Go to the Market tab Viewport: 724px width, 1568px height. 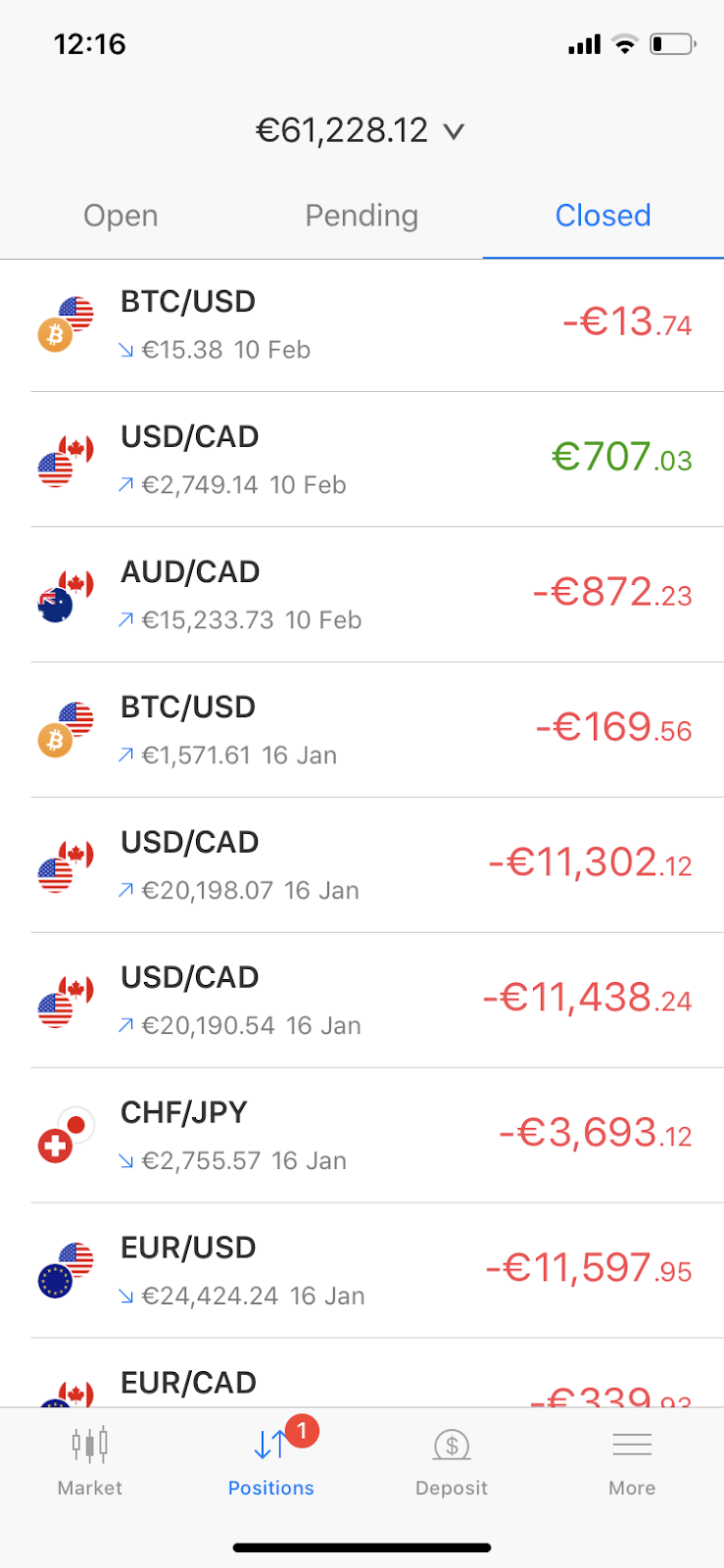point(90,1462)
